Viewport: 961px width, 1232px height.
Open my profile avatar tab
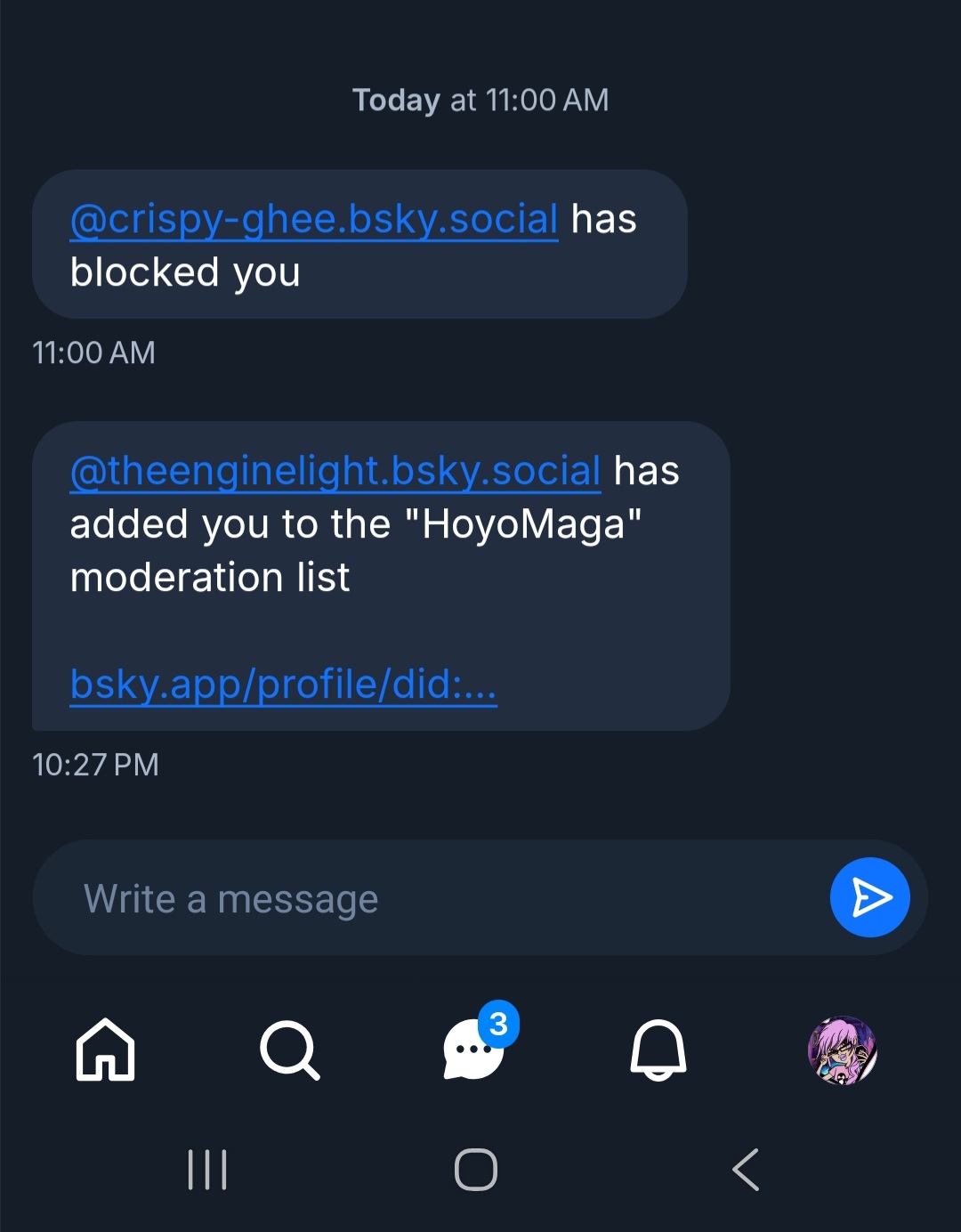click(842, 1050)
